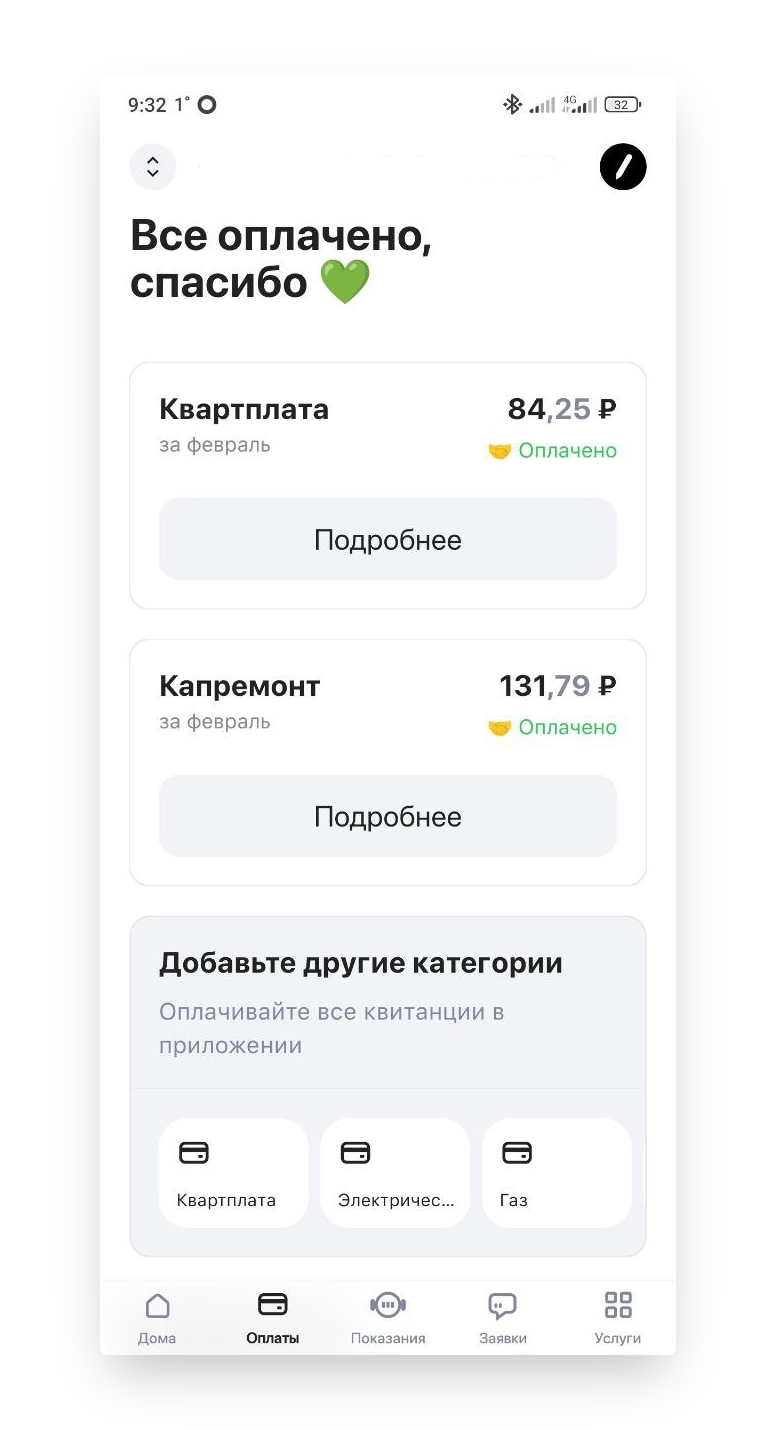Add the Газ category tile
776x1430 pixels.
coord(557,1173)
